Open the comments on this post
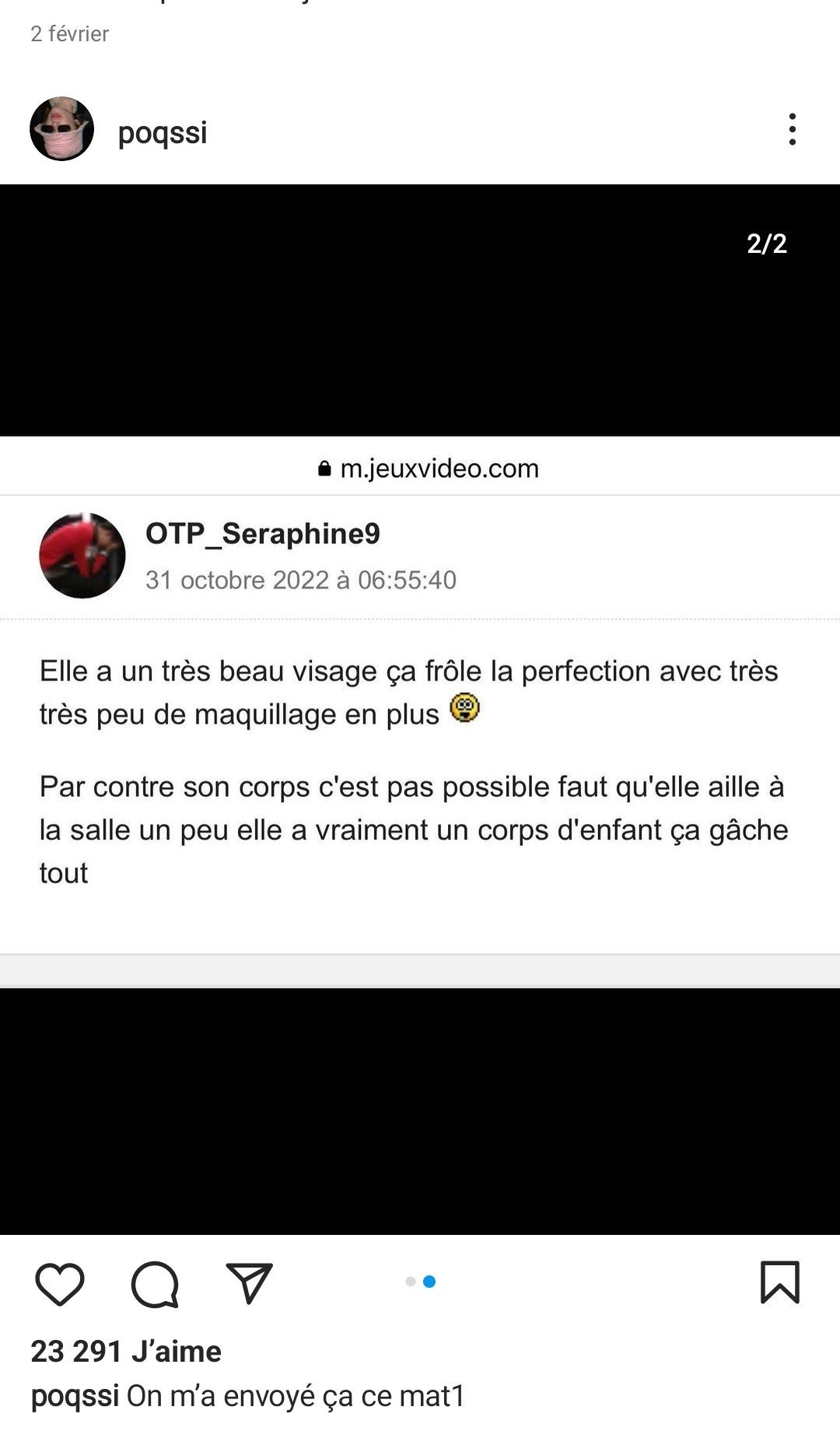 click(155, 1283)
